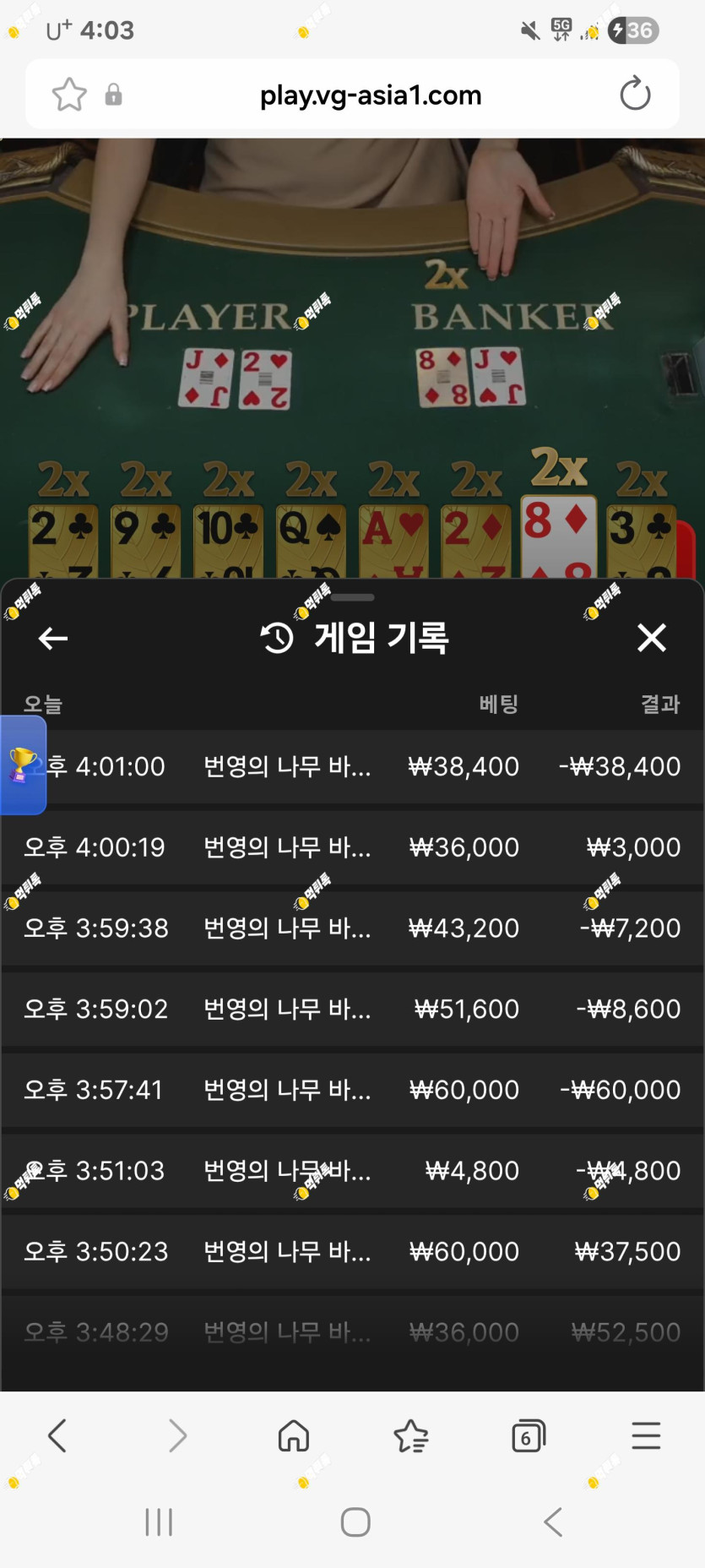Screen dimensions: 705x1568
Task: Open the trophy floating button
Action: (23, 765)
